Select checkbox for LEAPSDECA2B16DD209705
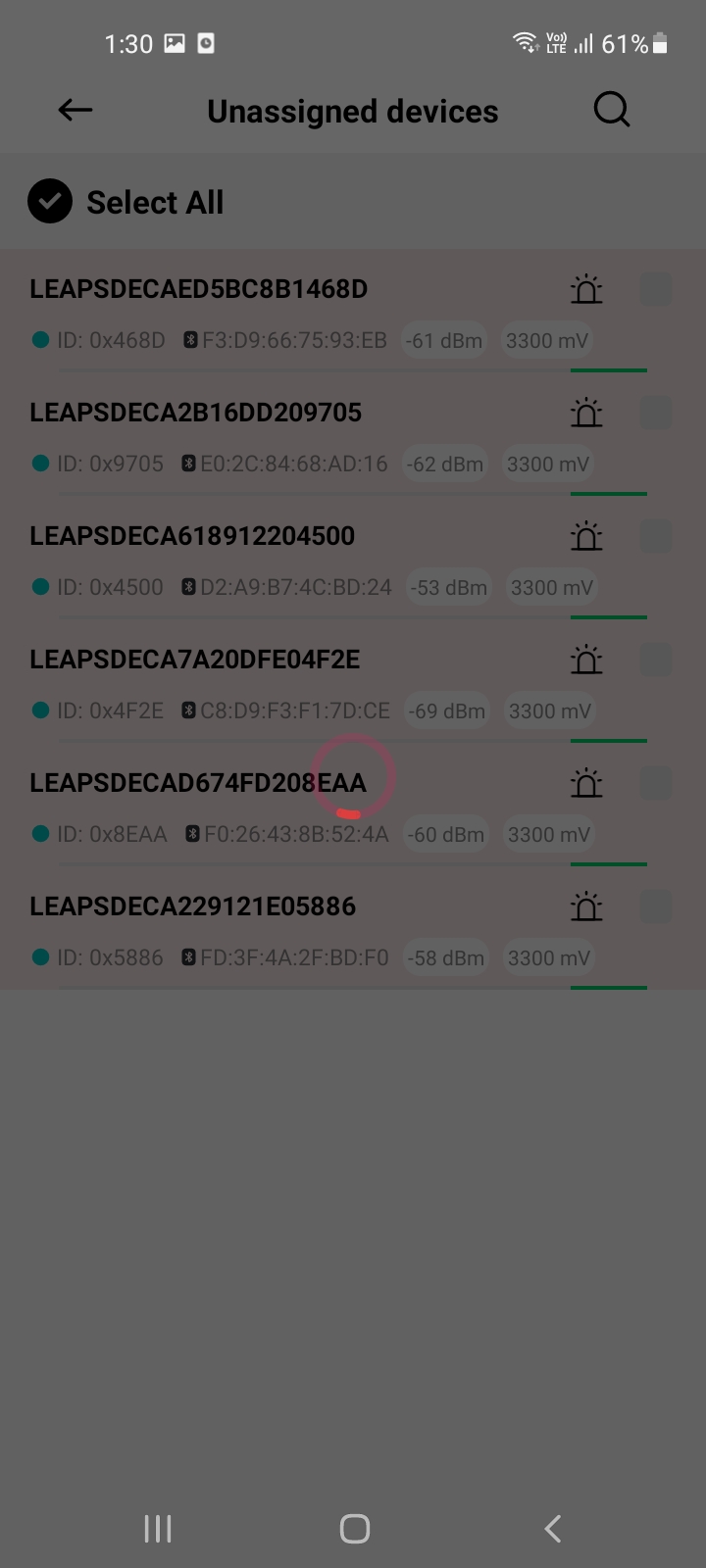The width and height of the screenshot is (706, 1568). (x=656, y=413)
